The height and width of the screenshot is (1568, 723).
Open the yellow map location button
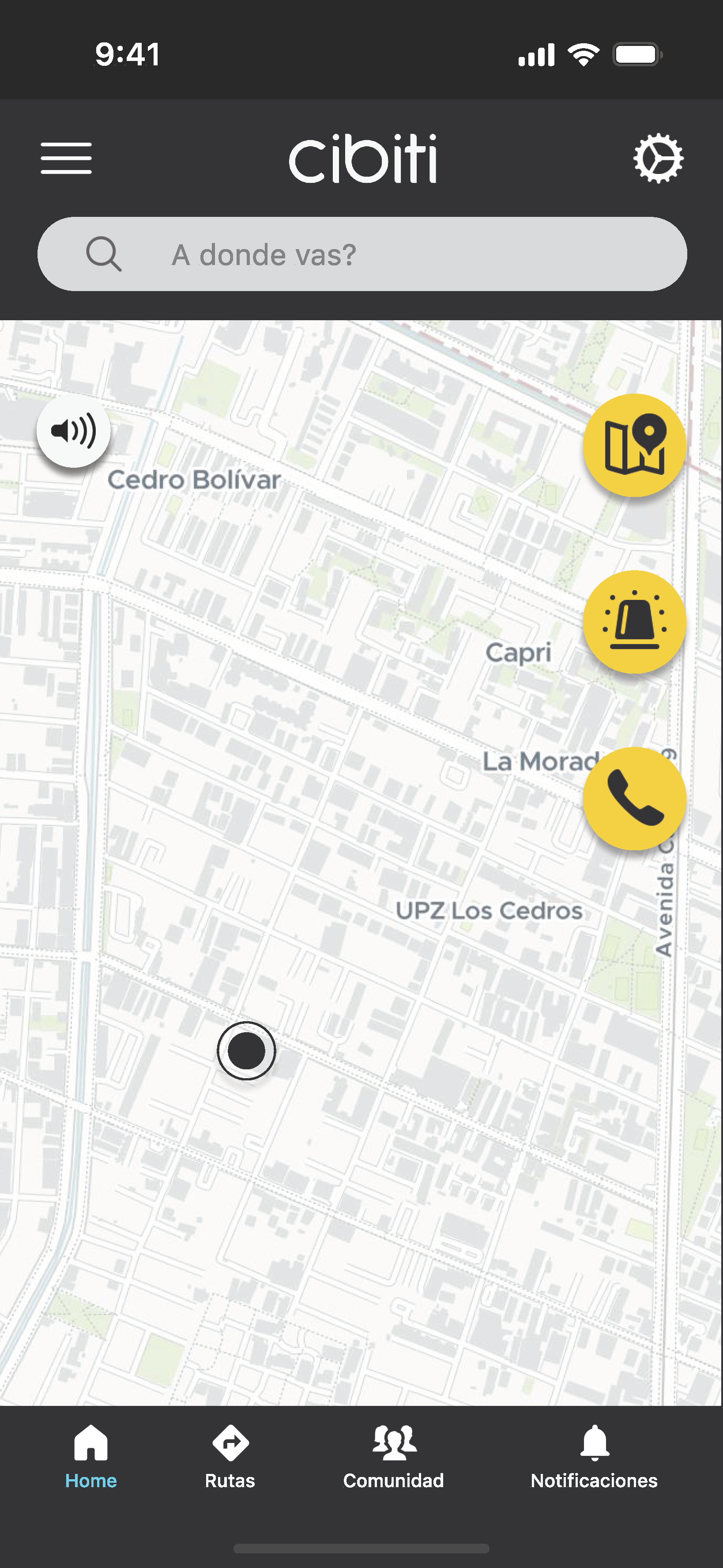coord(634,445)
